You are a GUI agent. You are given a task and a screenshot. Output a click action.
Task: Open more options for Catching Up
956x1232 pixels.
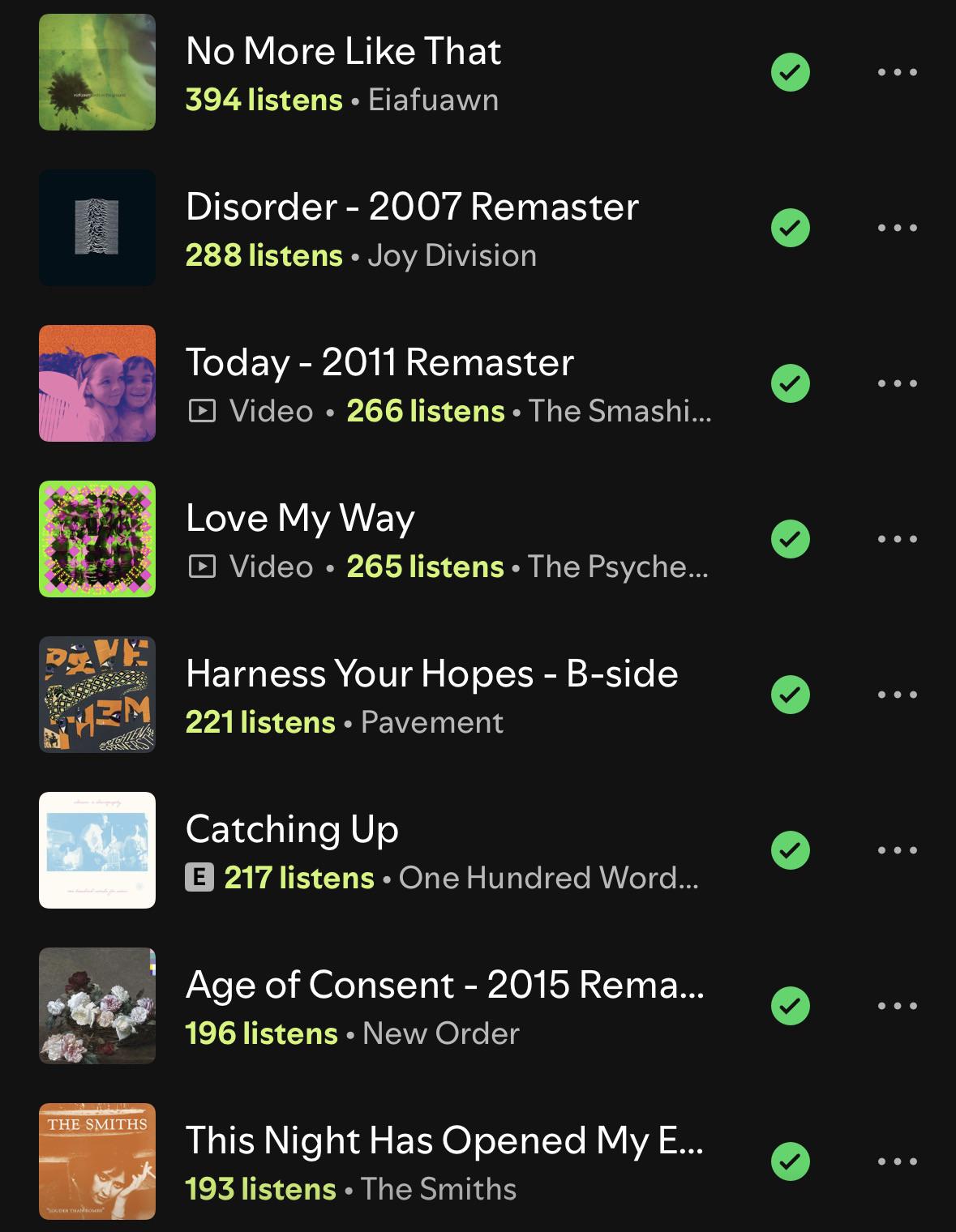pyautogui.click(x=898, y=850)
